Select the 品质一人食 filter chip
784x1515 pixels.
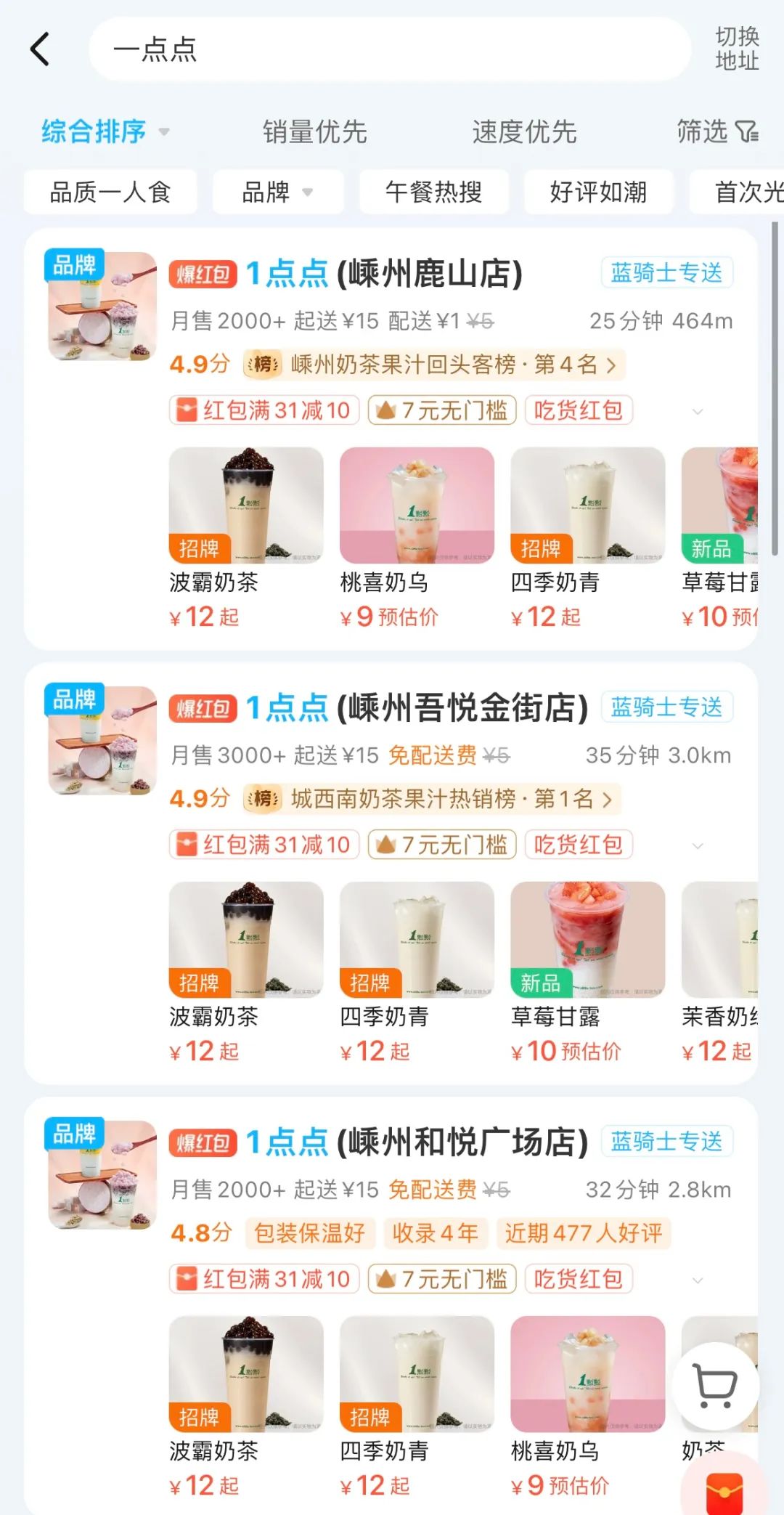110,192
